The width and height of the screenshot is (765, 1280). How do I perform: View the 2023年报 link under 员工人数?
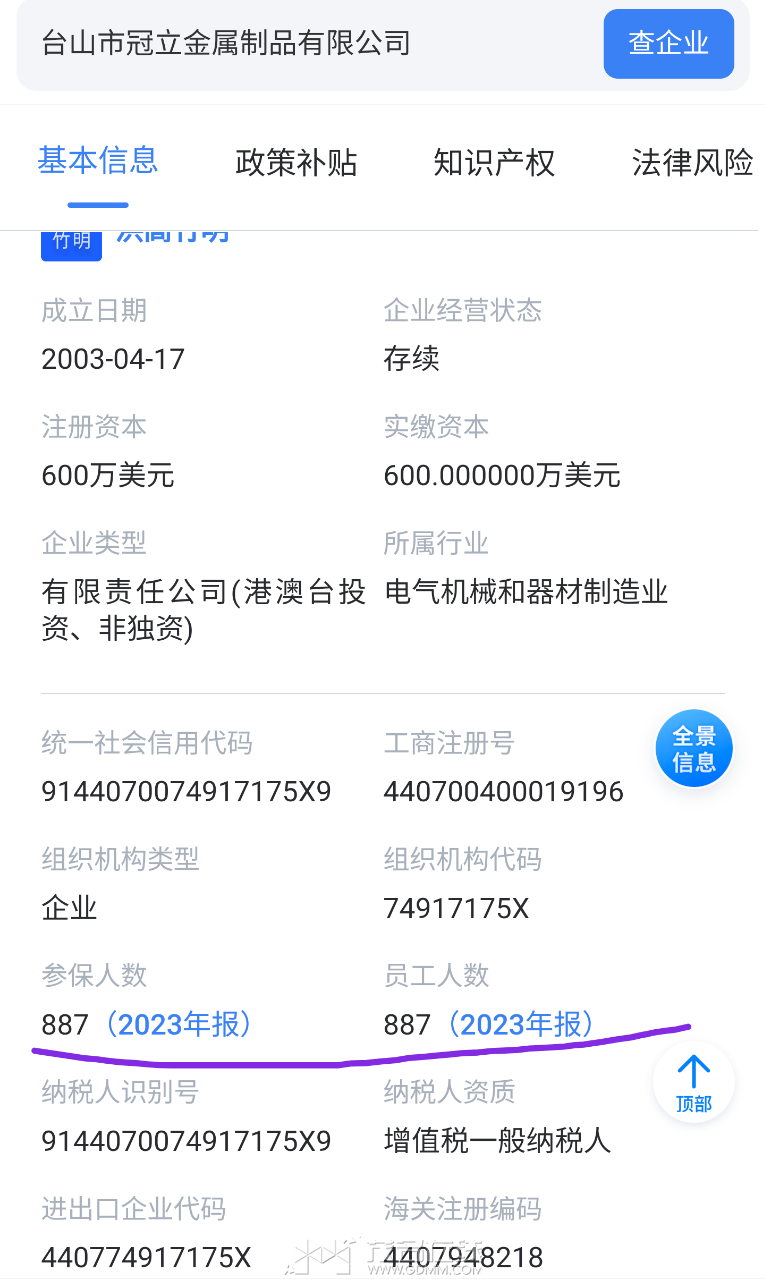pos(521,1025)
